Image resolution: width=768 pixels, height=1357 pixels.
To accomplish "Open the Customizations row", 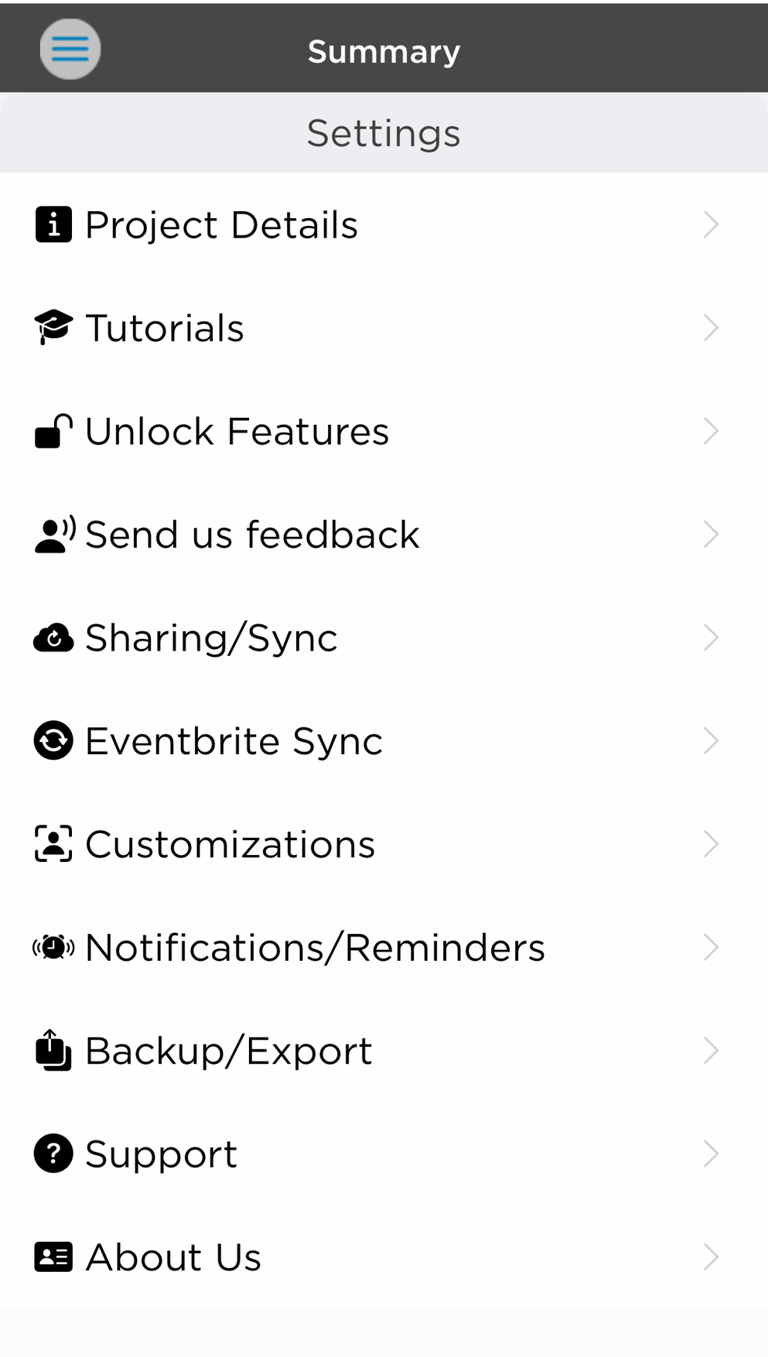I will 384,844.
